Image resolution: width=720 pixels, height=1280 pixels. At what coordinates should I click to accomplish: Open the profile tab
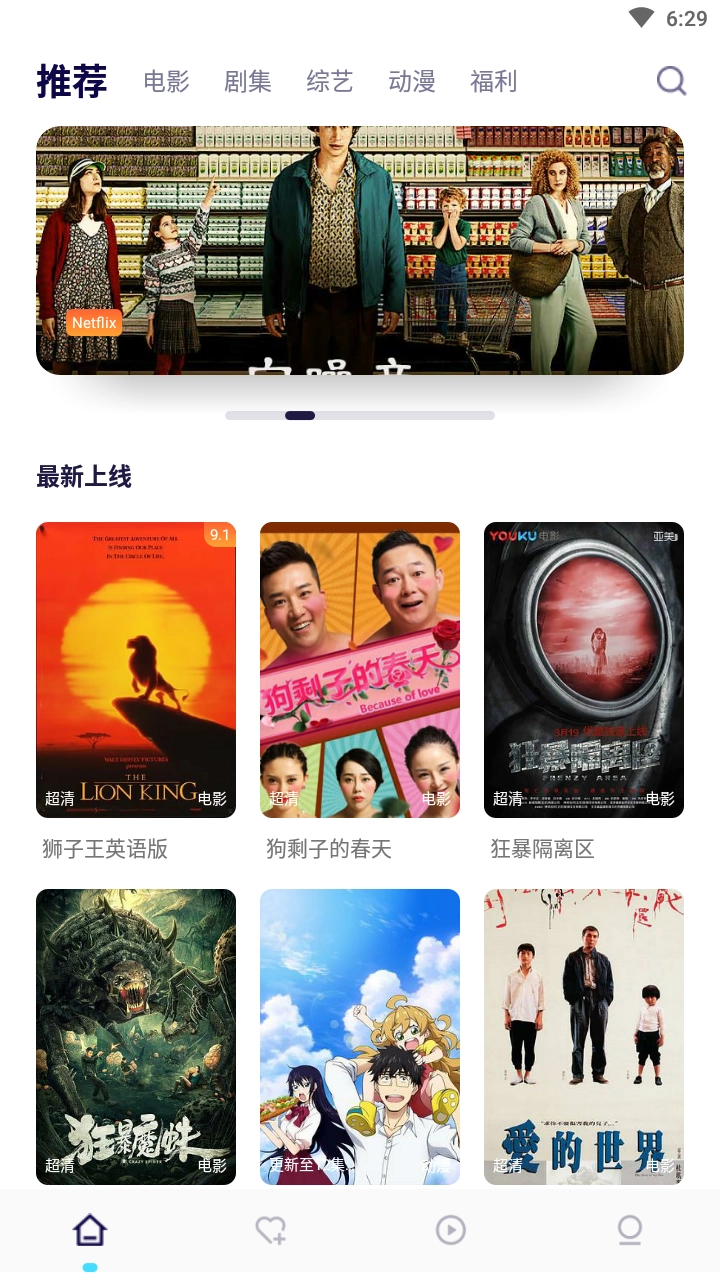point(630,1230)
